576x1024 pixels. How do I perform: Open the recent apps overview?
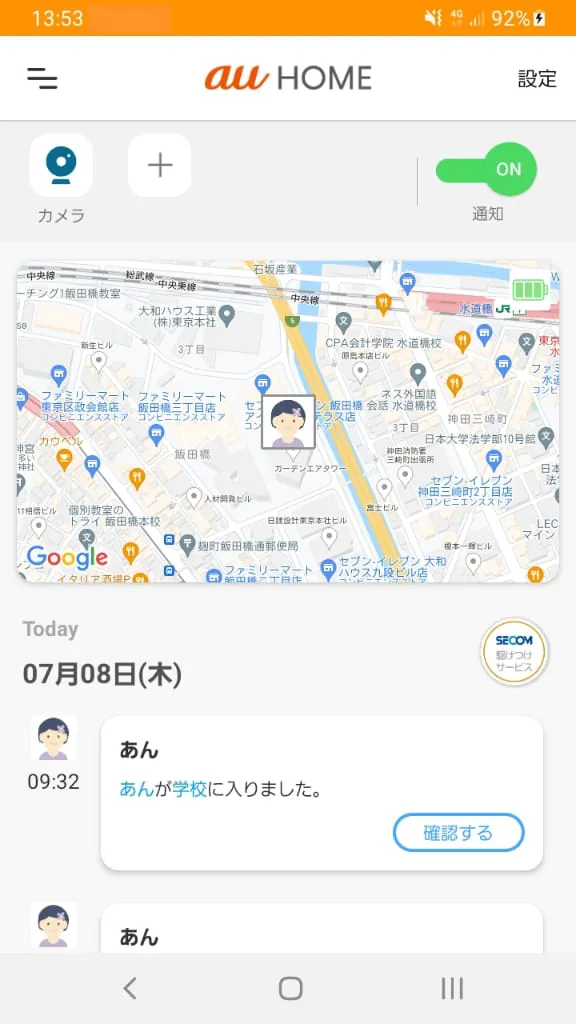(x=452, y=988)
